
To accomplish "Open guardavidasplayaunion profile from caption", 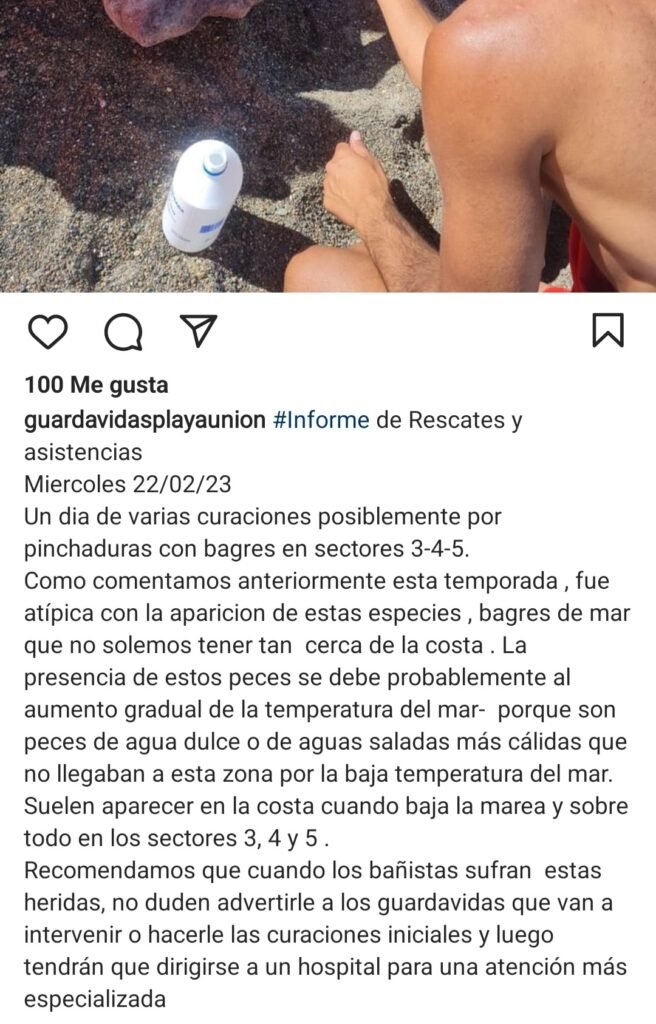I will (x=144, y=420).
